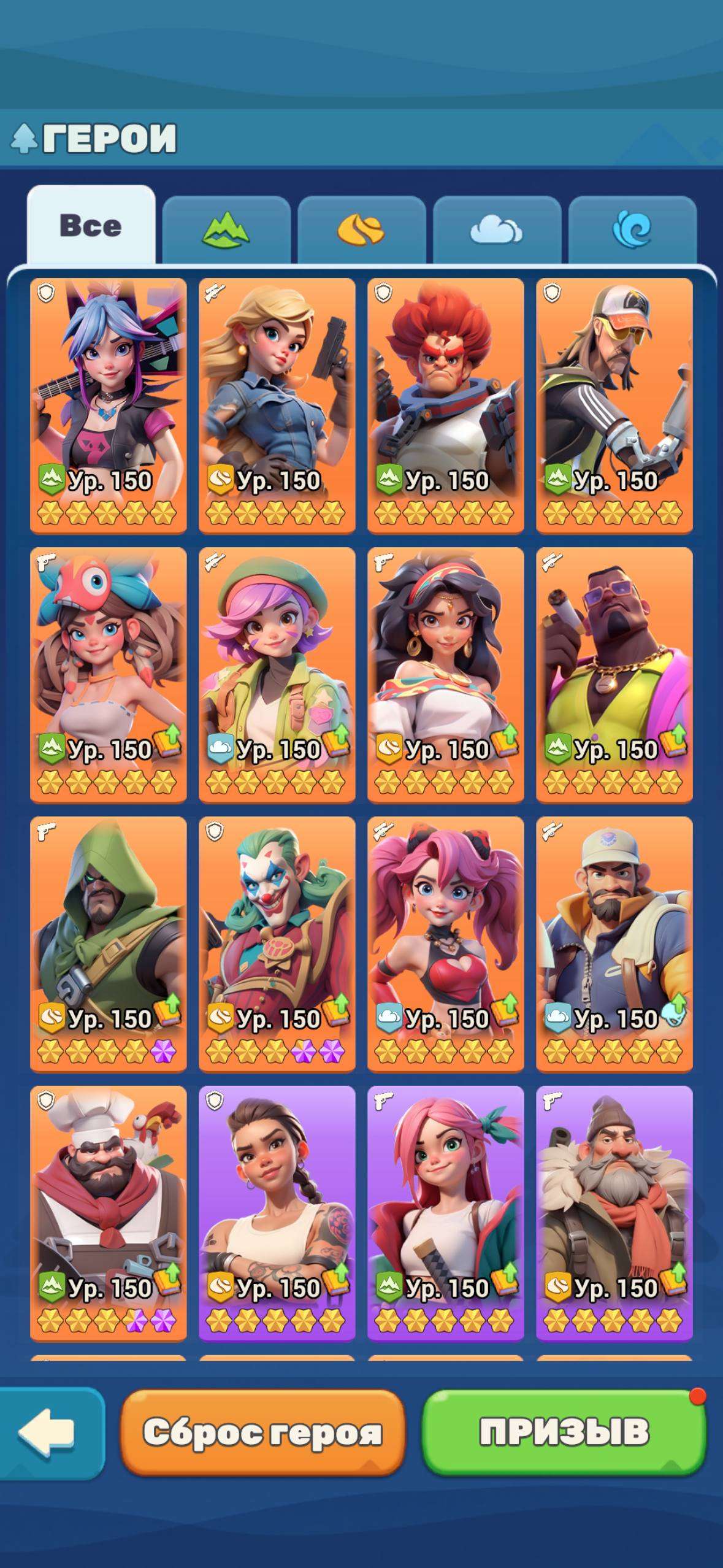Open the green-hooded archer hero card
The height and width of the screenshot is (1568, 723).
pos(109,943)
